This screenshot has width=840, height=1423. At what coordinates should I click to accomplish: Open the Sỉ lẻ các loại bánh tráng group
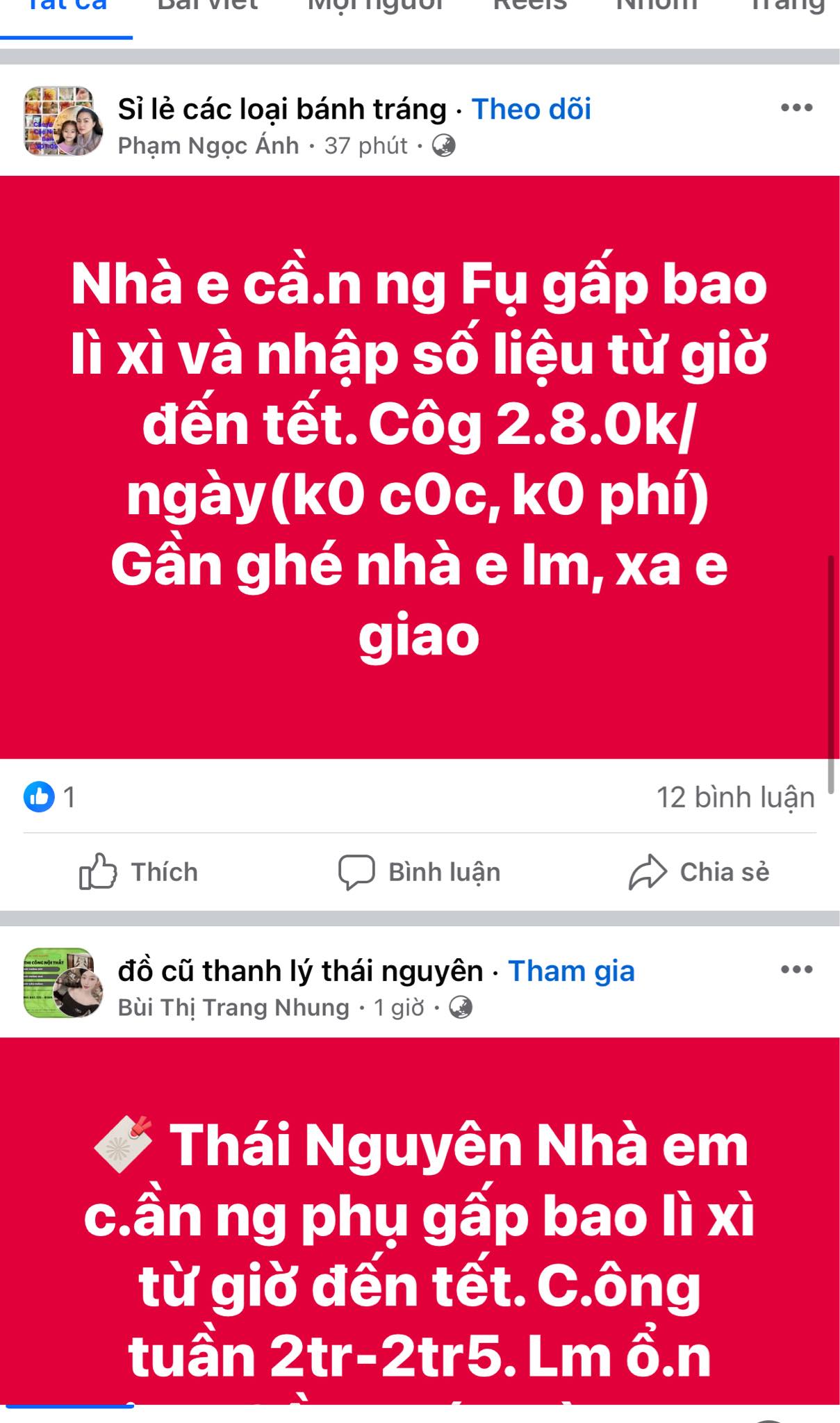pyautogui.click(x=281, y=109)
